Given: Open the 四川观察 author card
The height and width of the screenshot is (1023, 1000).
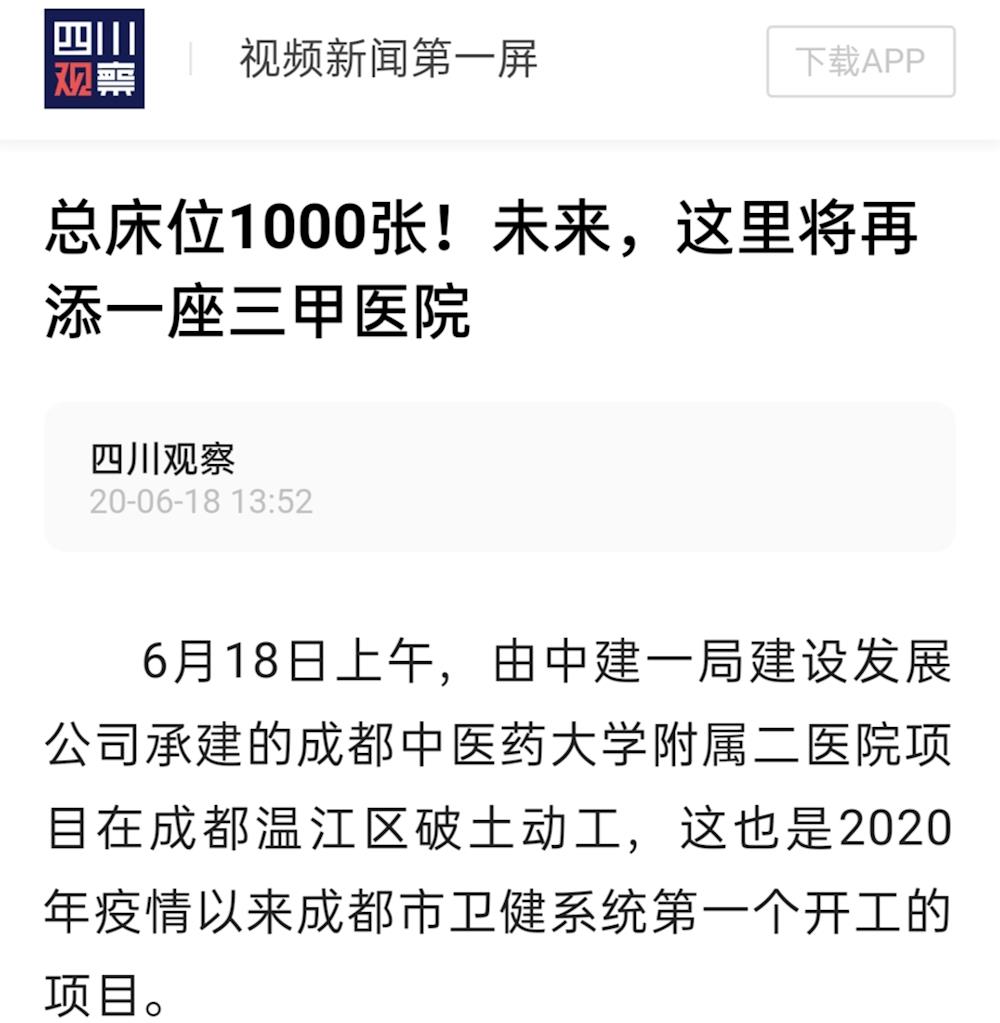Looking at the screenshot, I should [499, 477].
